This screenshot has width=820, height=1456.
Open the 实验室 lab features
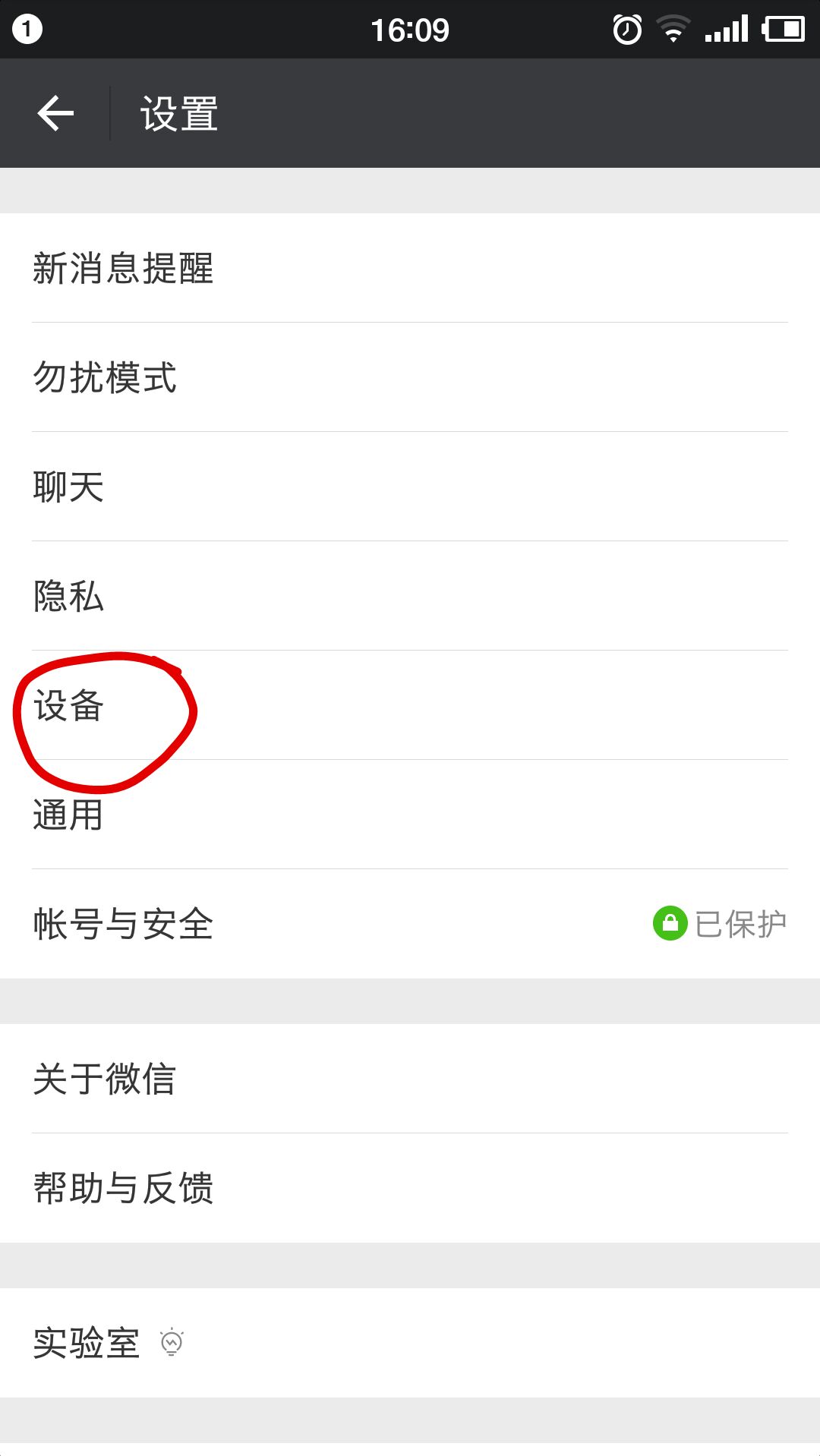click(410, 1343)
